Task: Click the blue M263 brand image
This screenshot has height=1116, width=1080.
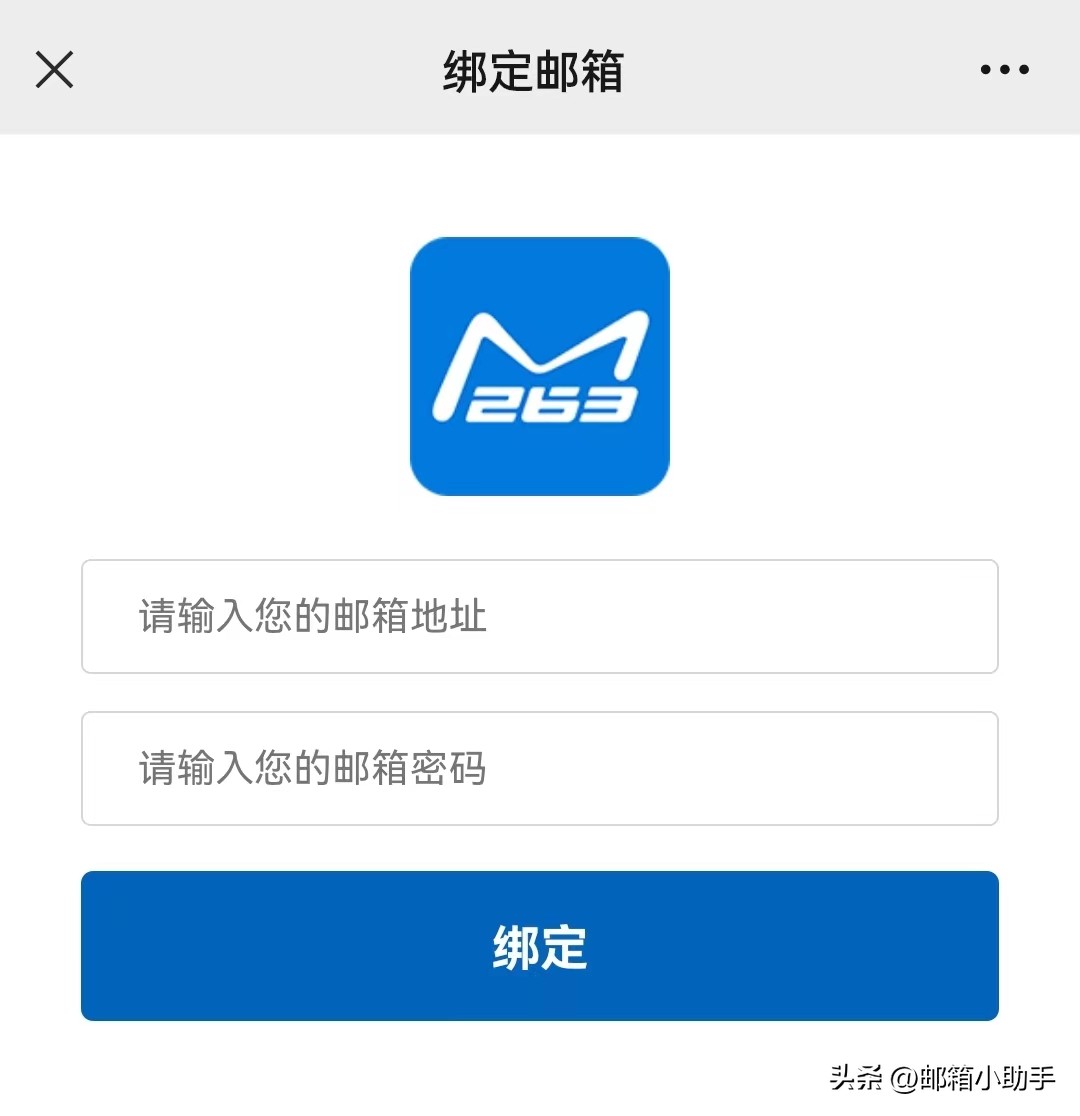Action: tap(539, 366)
